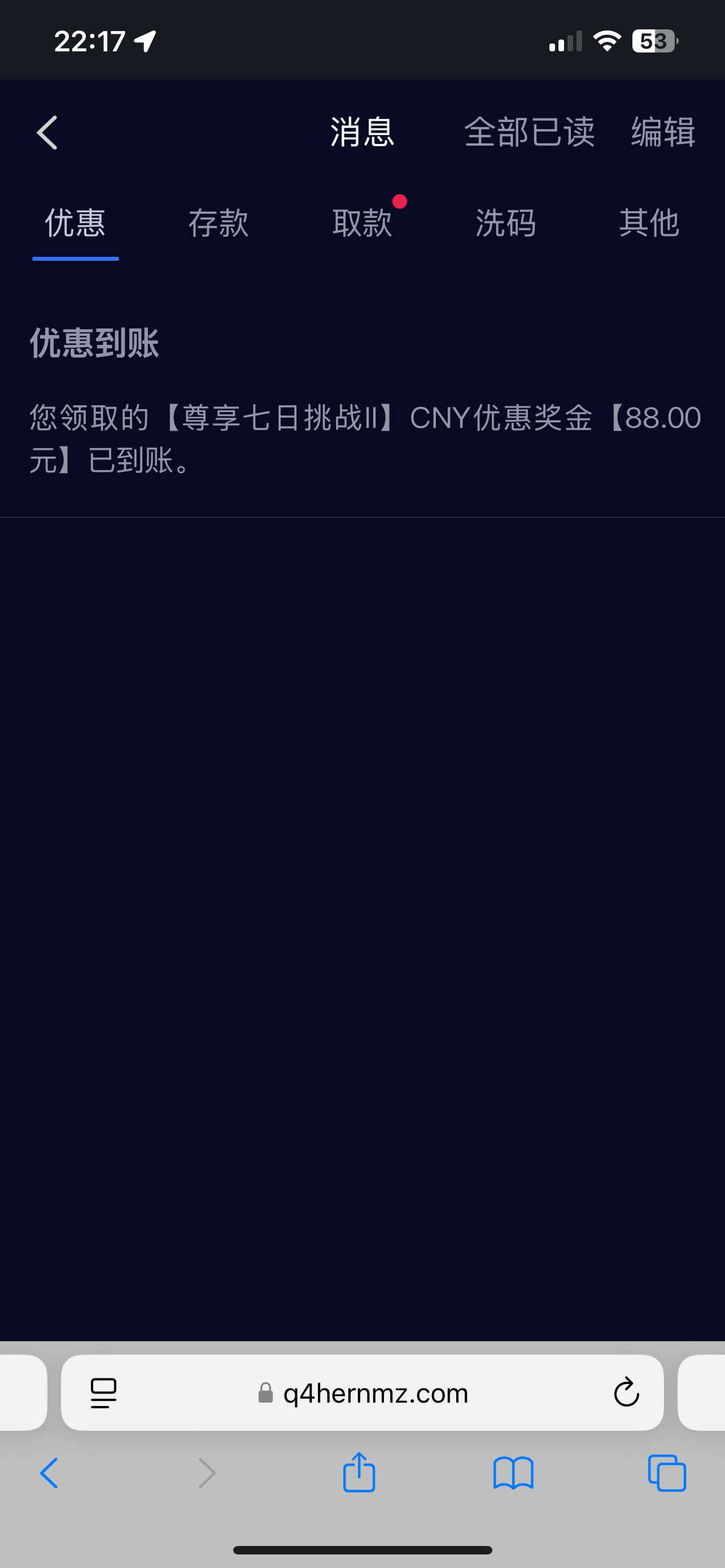Switch to the 洗码 tab
Viewport: 725px width, 1568px height.
click(x=506, y=224)
